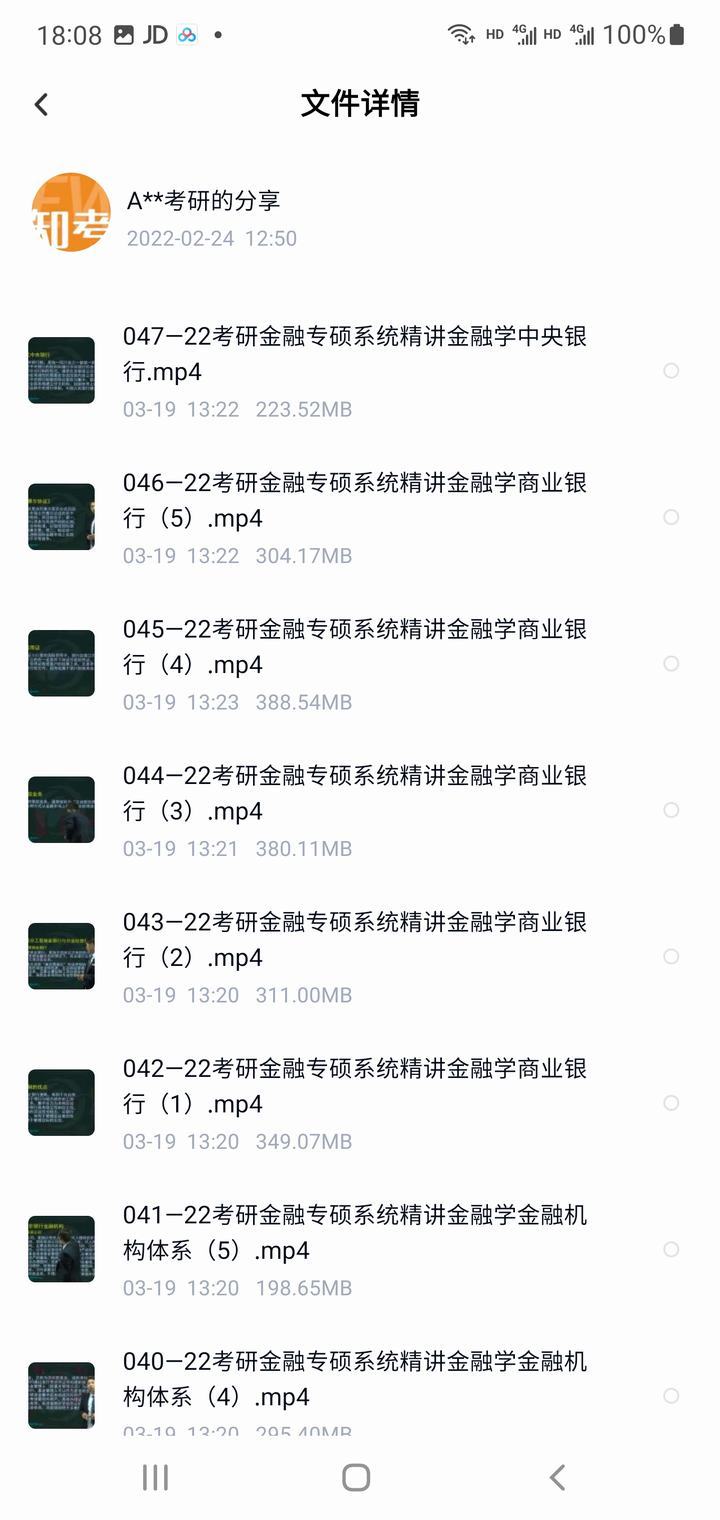720x1520 pixels.
Task: Open video 041 金融机构体系（5）.mp4
Action: [354, 1233]
